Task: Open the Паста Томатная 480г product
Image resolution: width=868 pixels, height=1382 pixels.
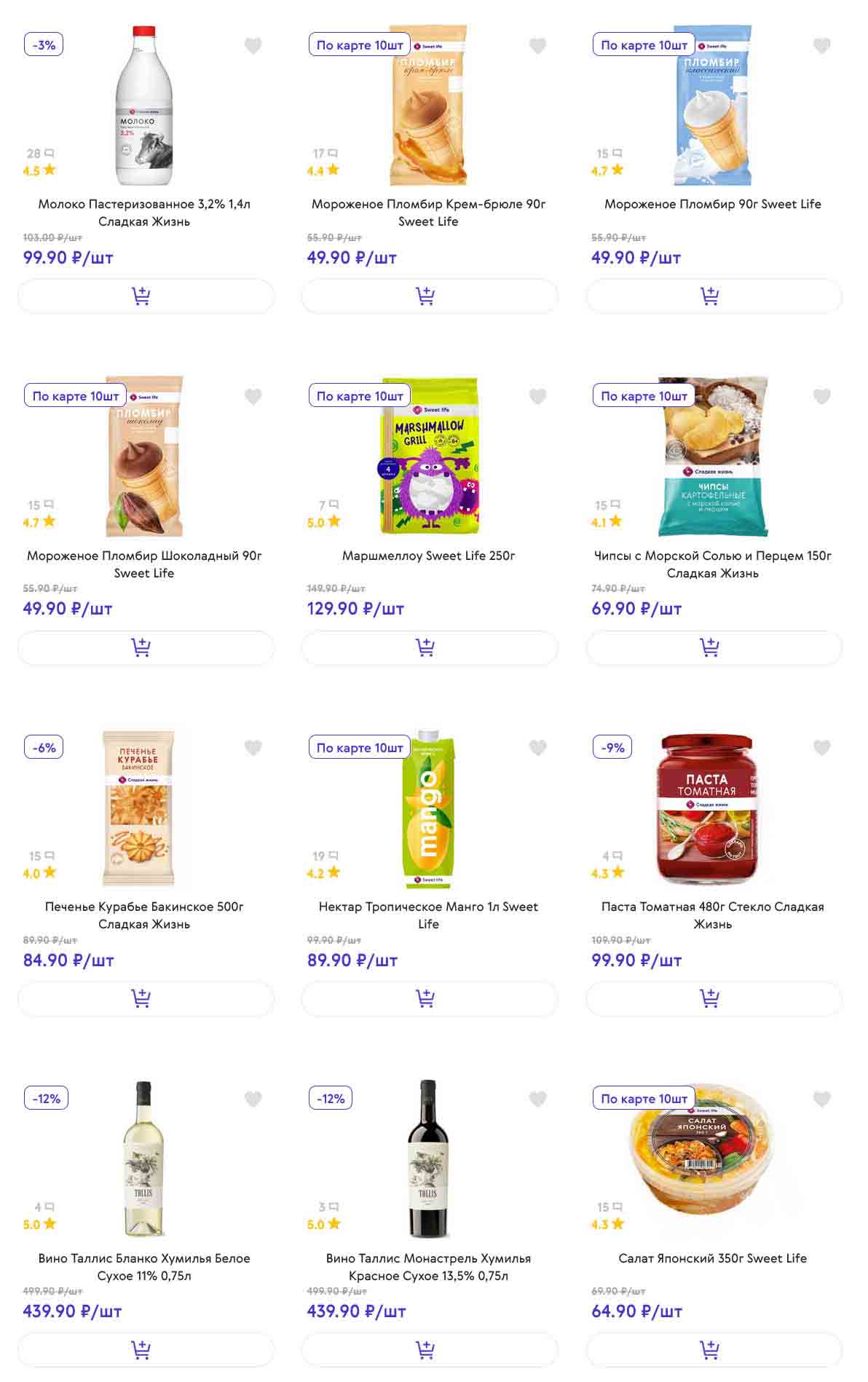Action: coord(712,915)
